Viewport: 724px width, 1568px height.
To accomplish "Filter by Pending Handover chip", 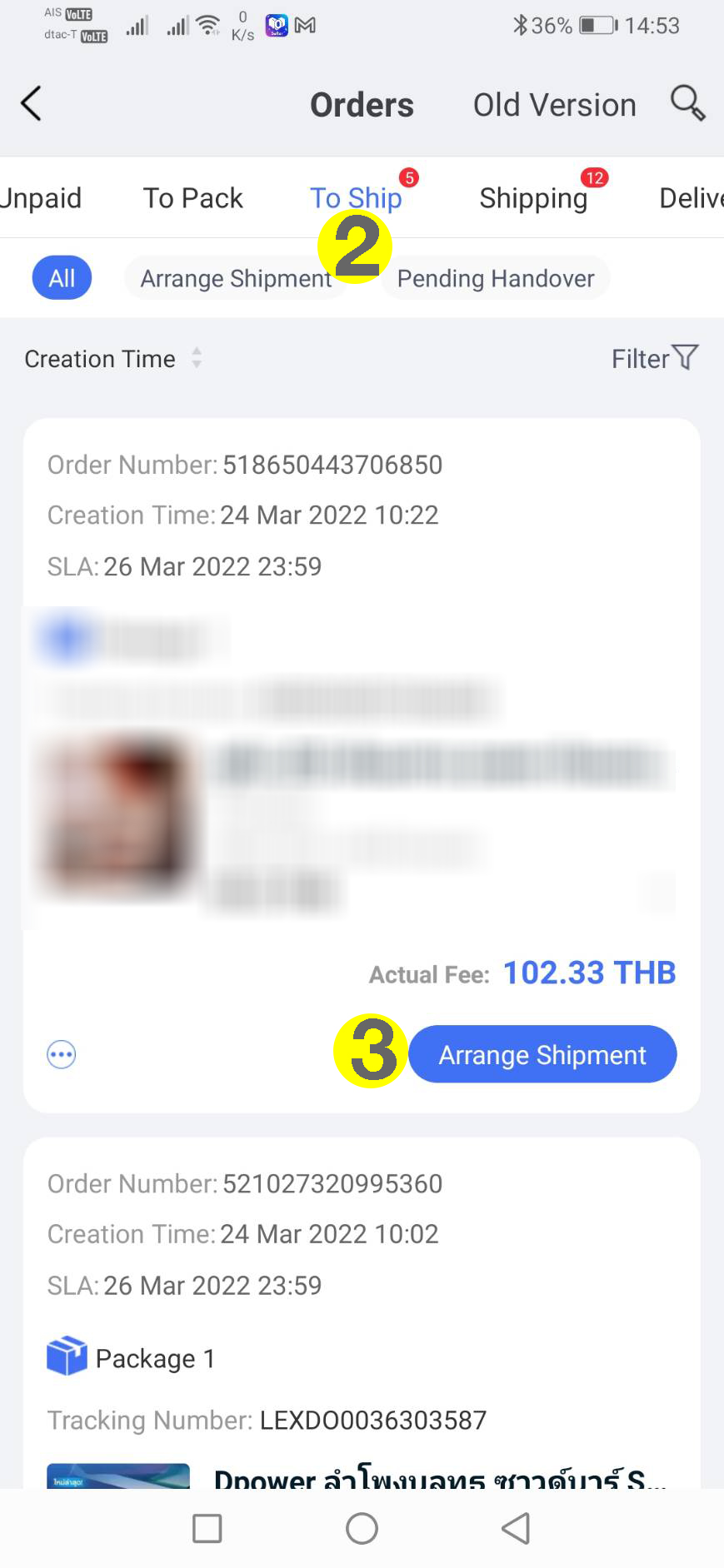I will pyautogui.click(x=496, y=278).
